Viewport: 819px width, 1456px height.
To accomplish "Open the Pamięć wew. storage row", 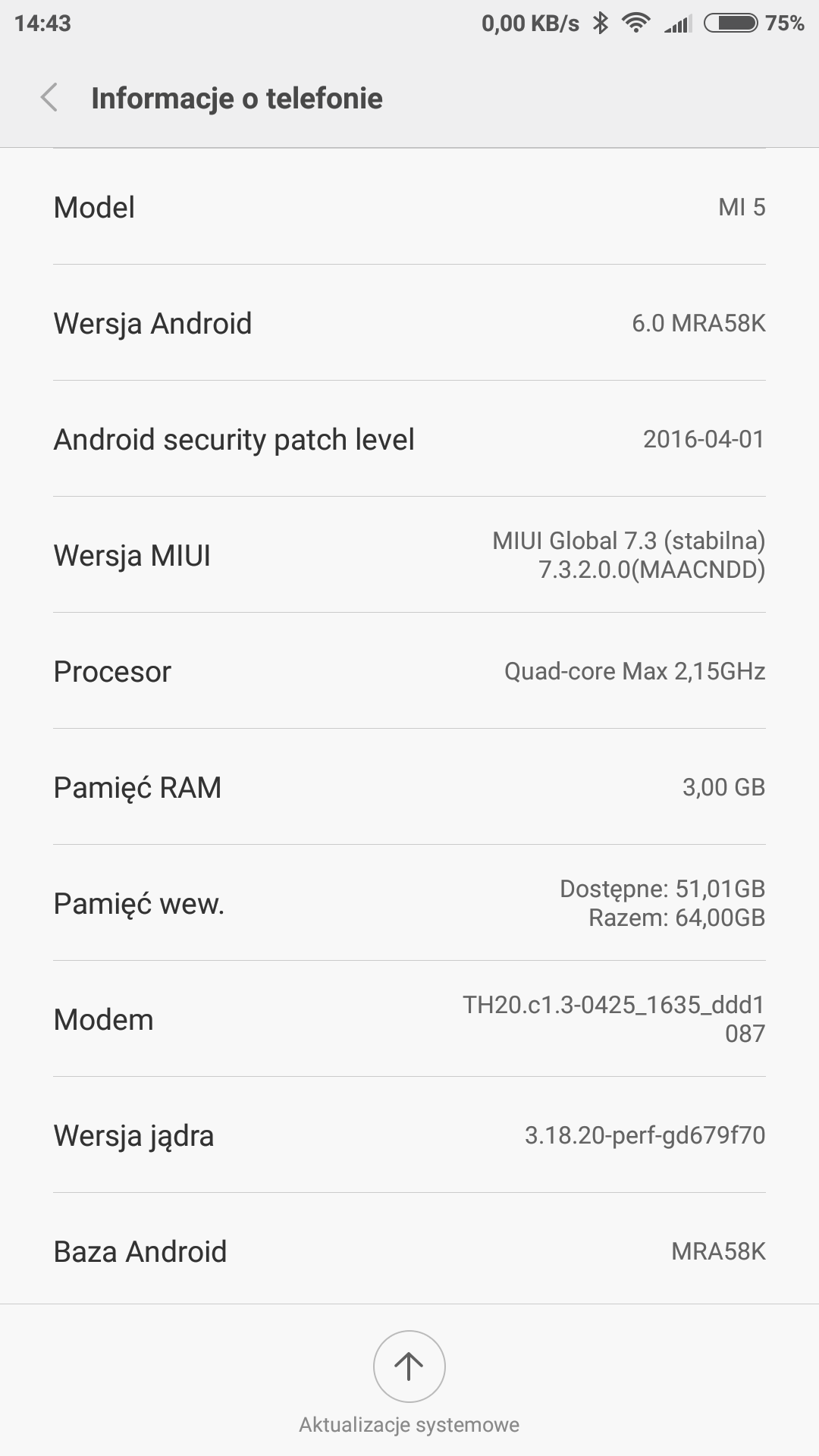I will pos(409,903).
